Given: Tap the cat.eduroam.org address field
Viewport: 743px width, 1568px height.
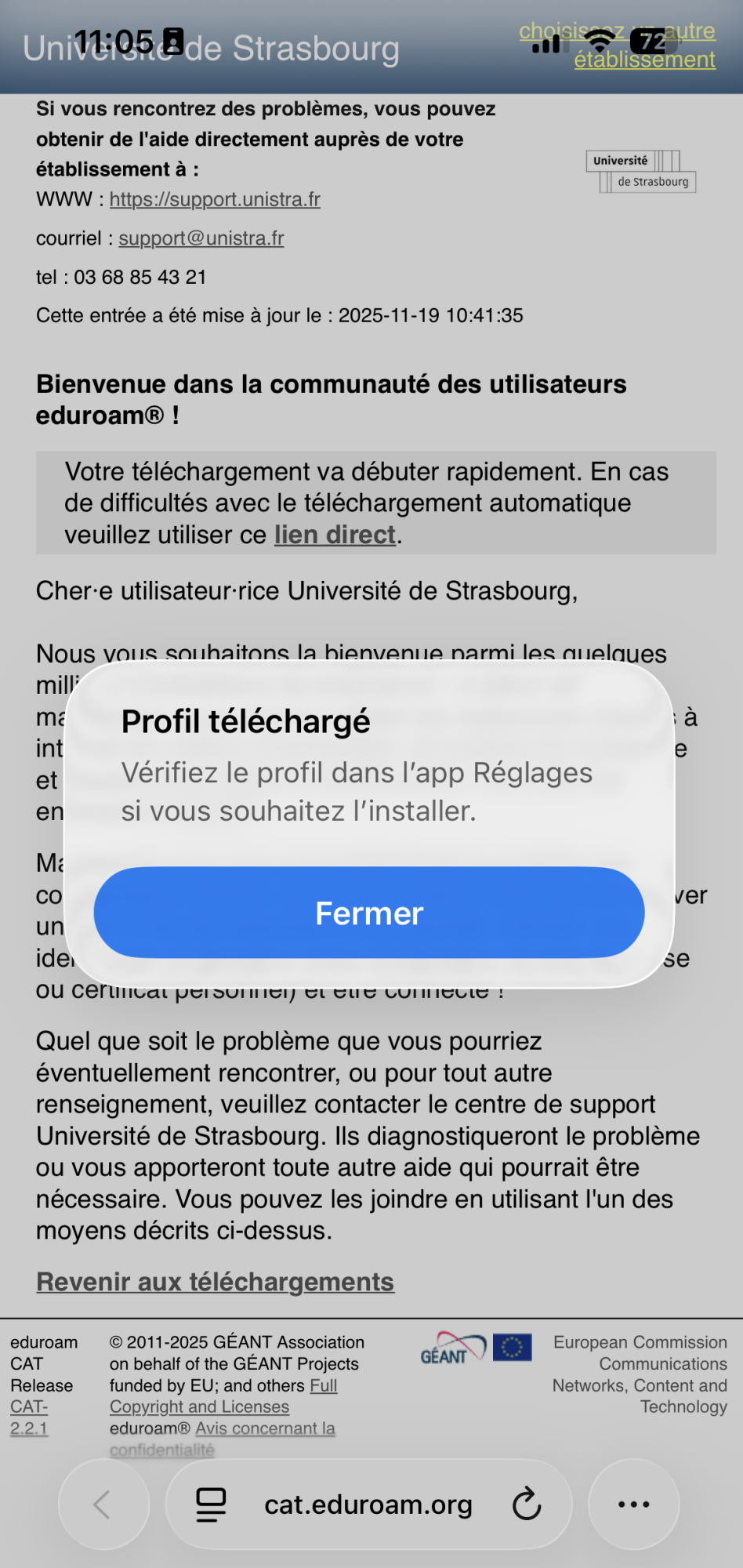Looking at the screenshot, I should 368,1504.
